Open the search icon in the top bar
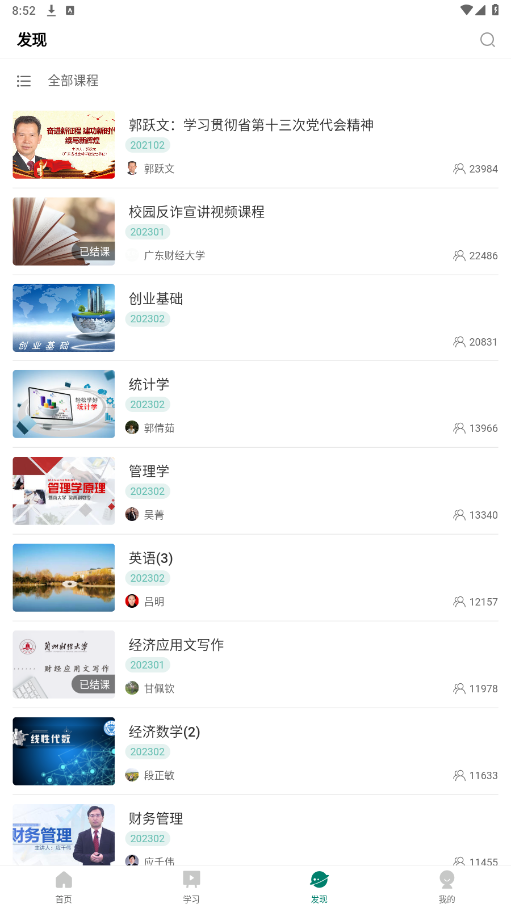Viewport: 511px width, 908px height. point(487,40)
